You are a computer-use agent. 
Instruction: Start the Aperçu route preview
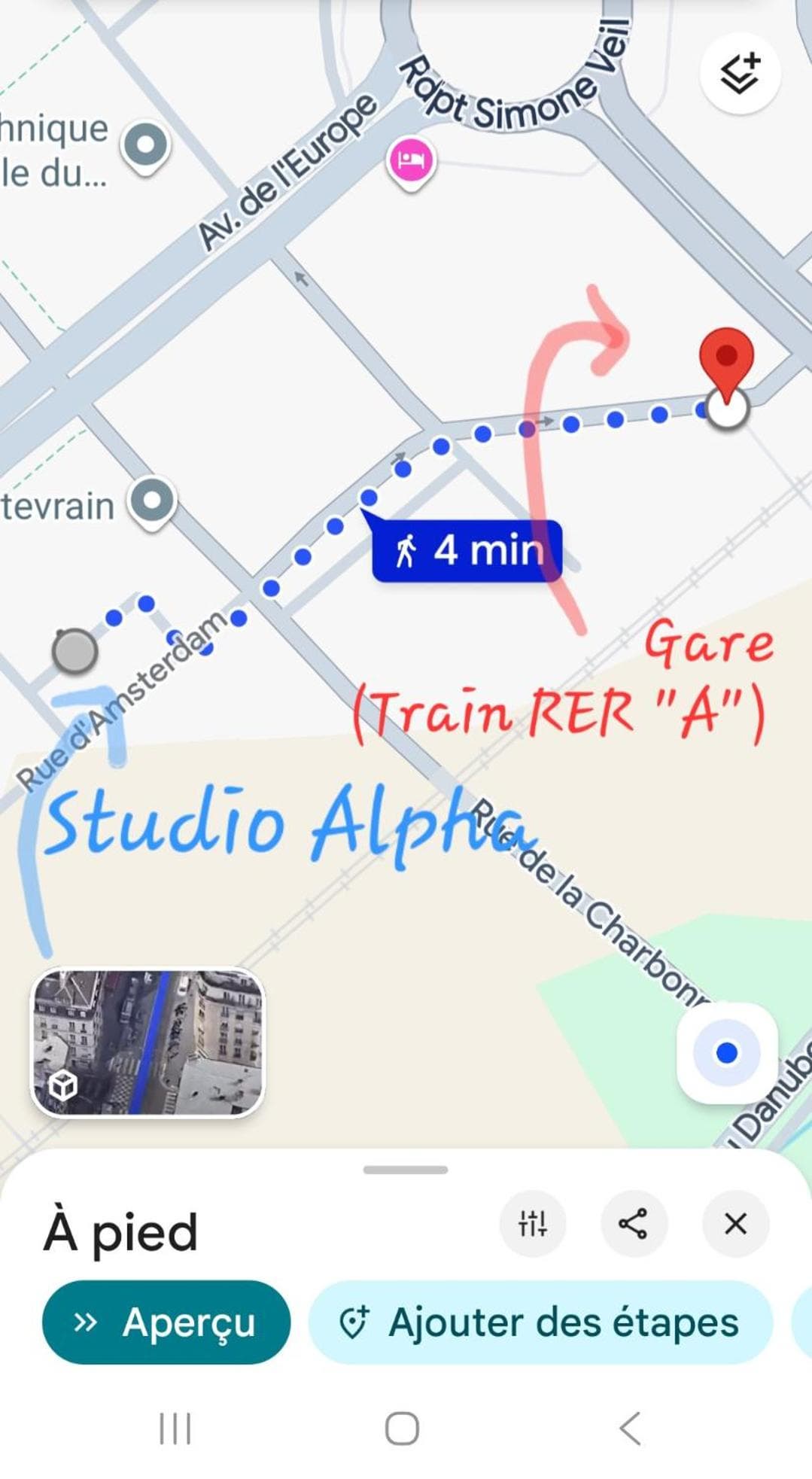pyautogui.click(x=166, y=1322)
